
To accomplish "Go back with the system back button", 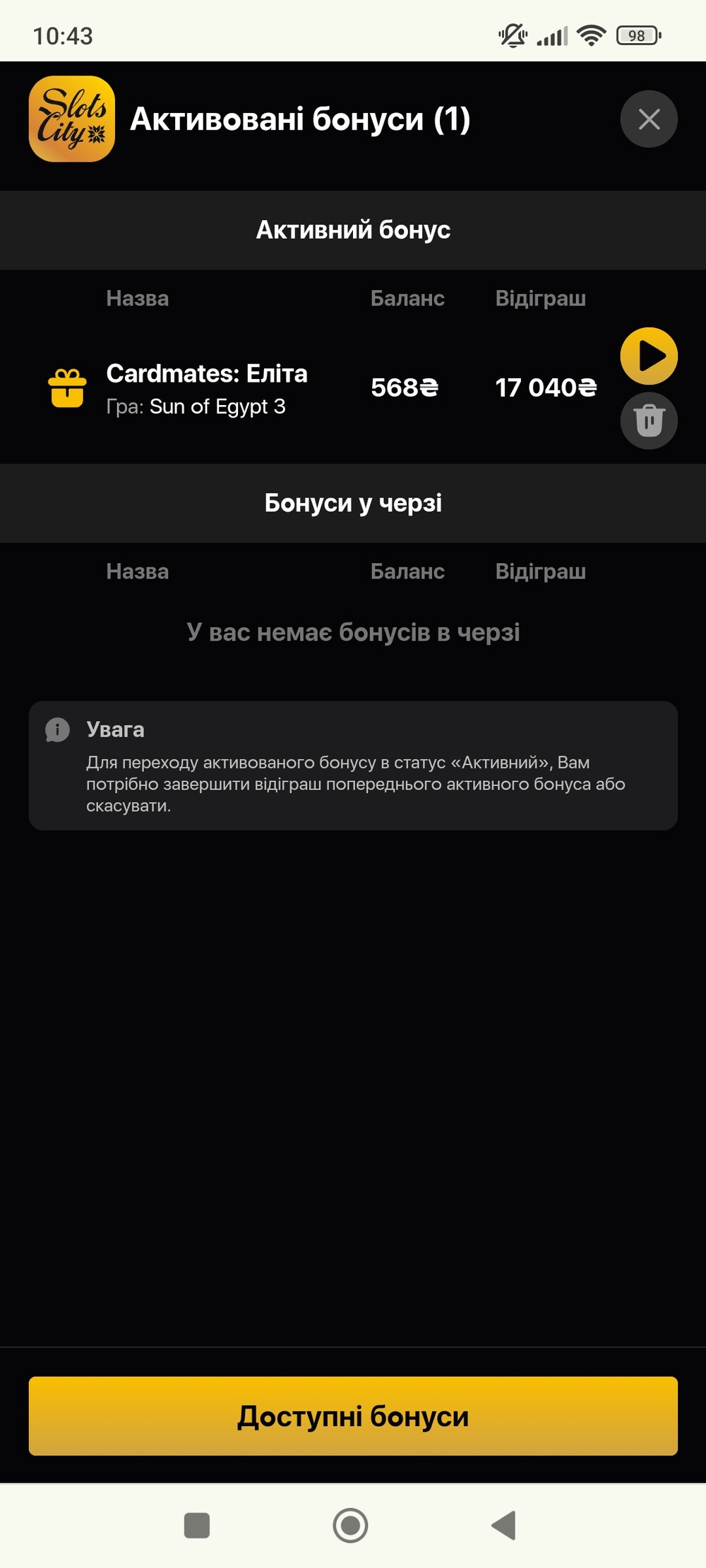I will pyautogui.click(x=504, y=1525).
